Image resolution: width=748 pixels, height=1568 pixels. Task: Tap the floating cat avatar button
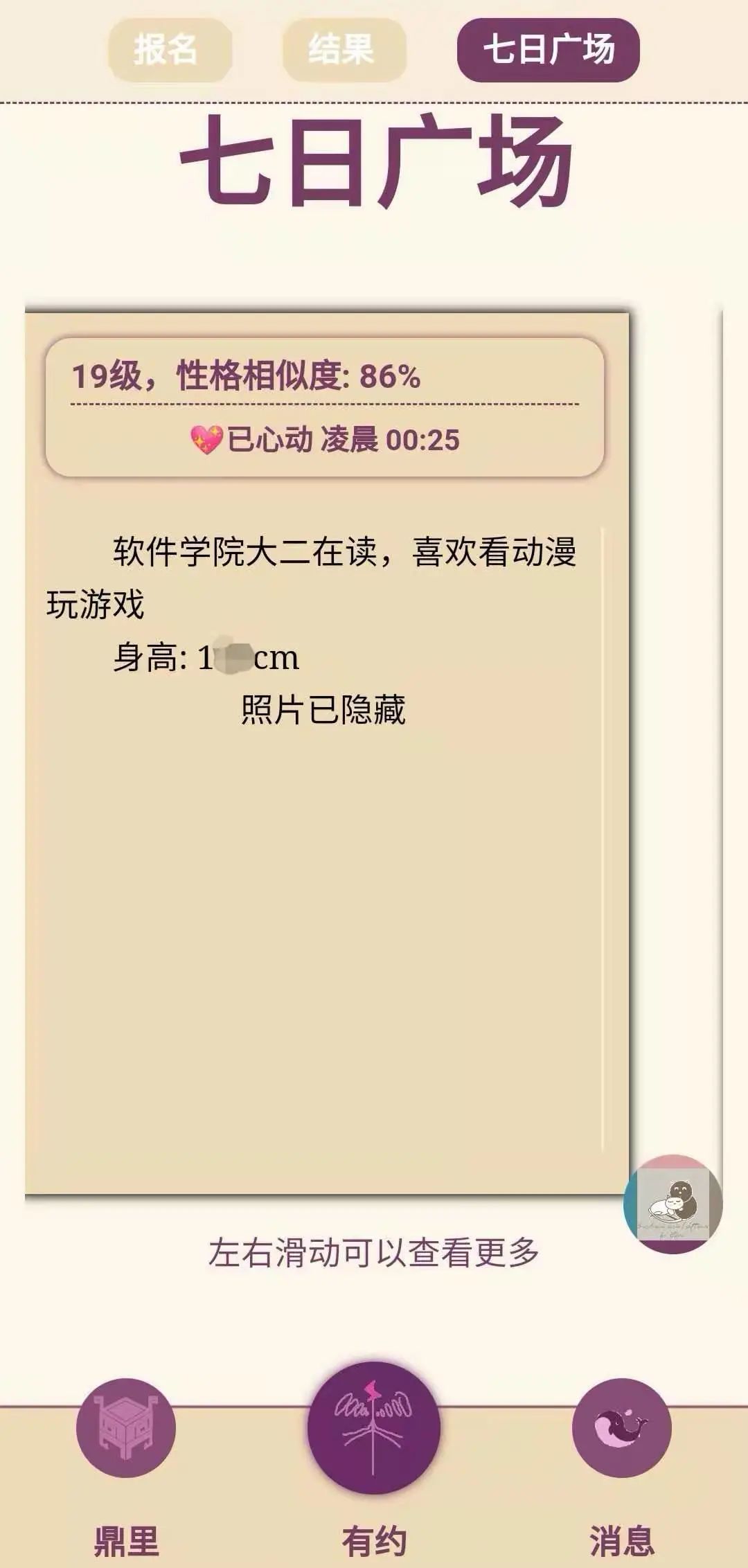click(673, 1204)
